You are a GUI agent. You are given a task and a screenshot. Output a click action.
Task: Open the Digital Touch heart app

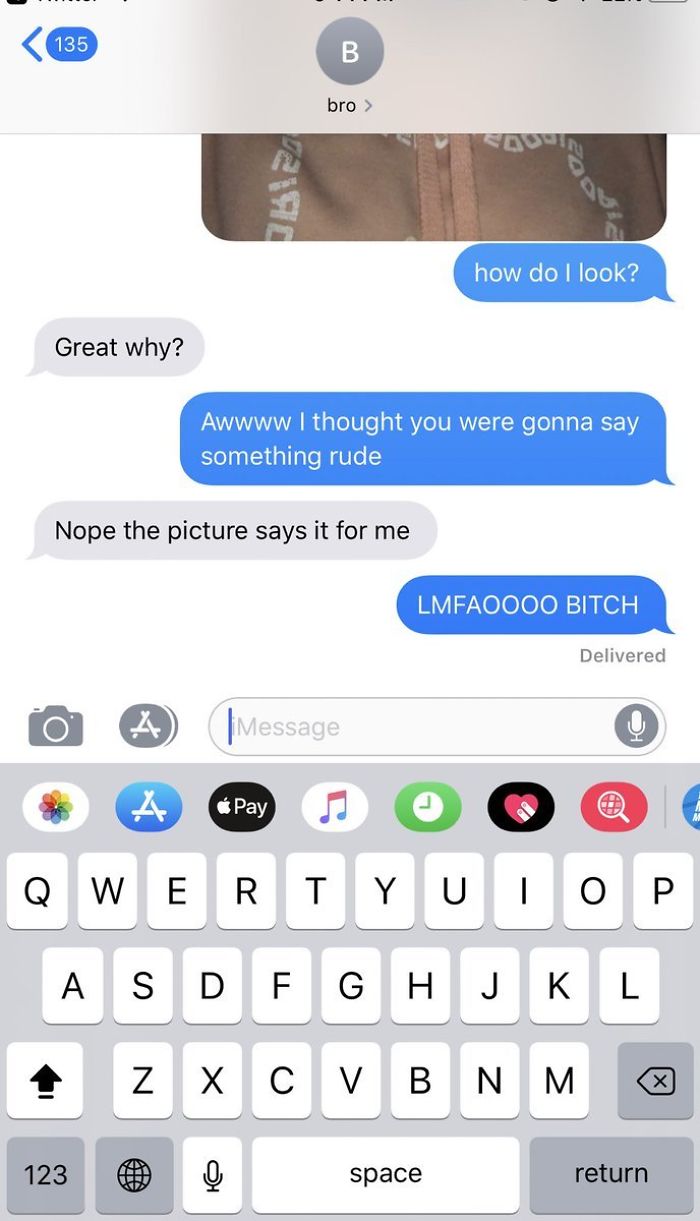pos(520,808)
